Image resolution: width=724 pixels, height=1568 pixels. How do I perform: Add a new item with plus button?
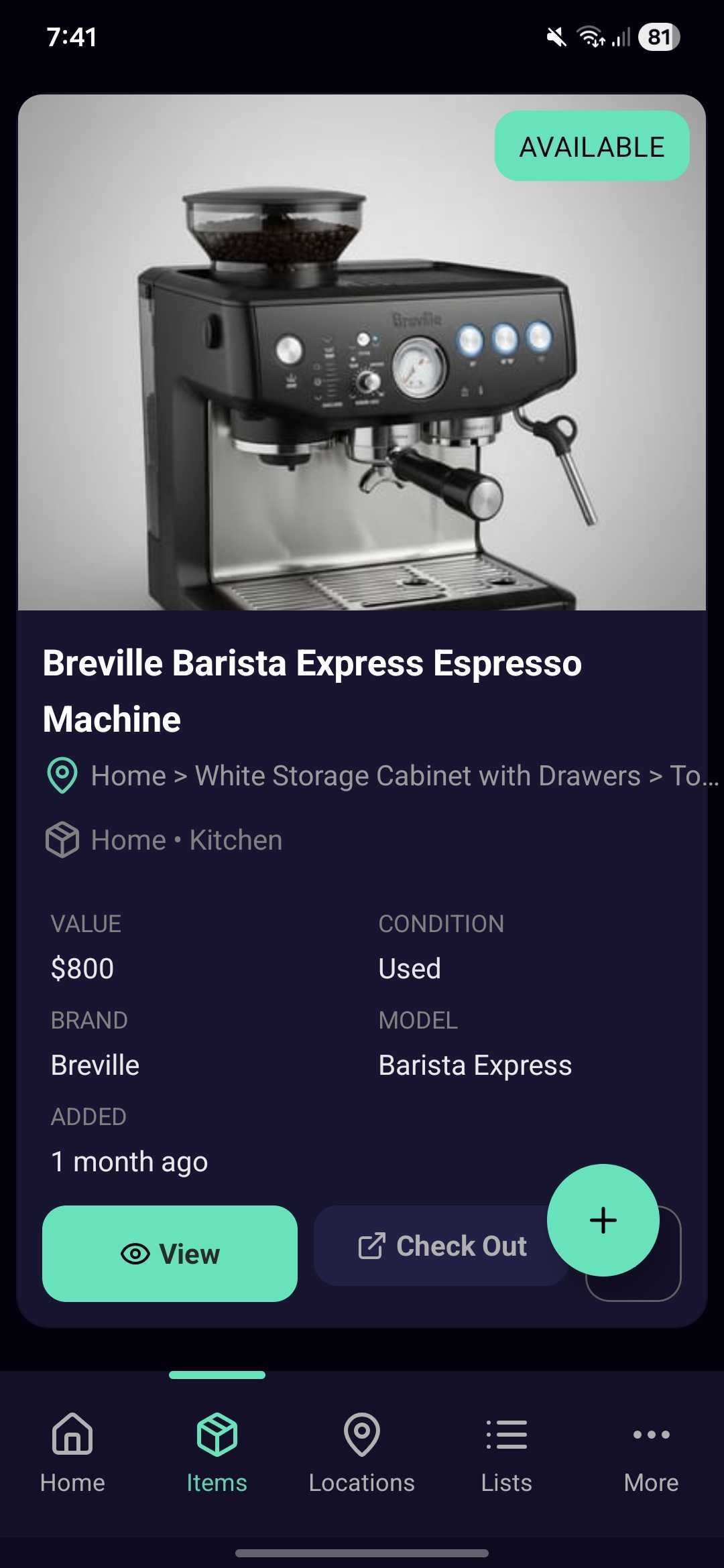603,1220
